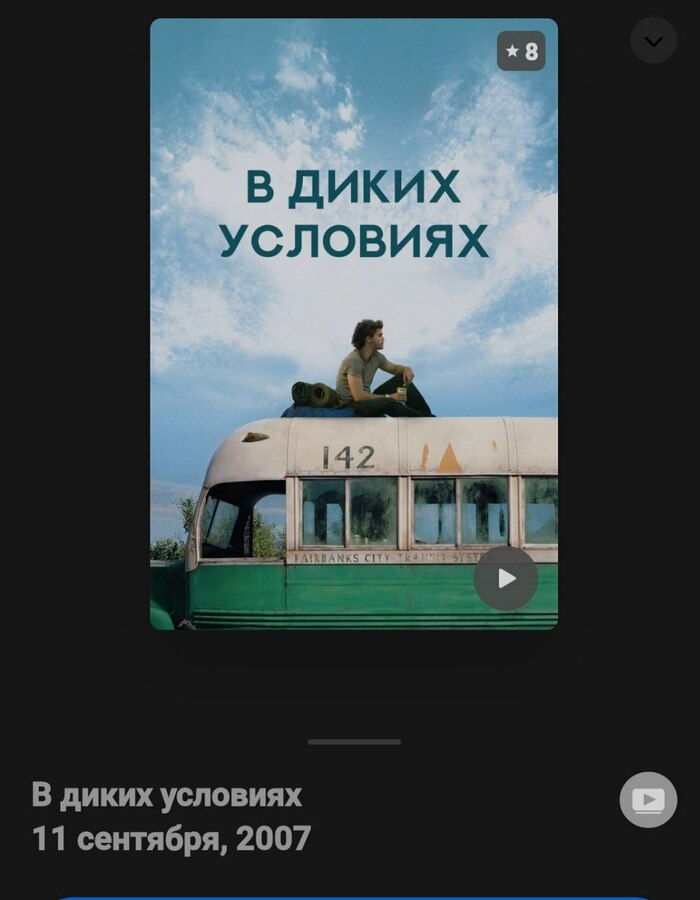Collapse the movie details with the chevron

(x=653, y=41)
